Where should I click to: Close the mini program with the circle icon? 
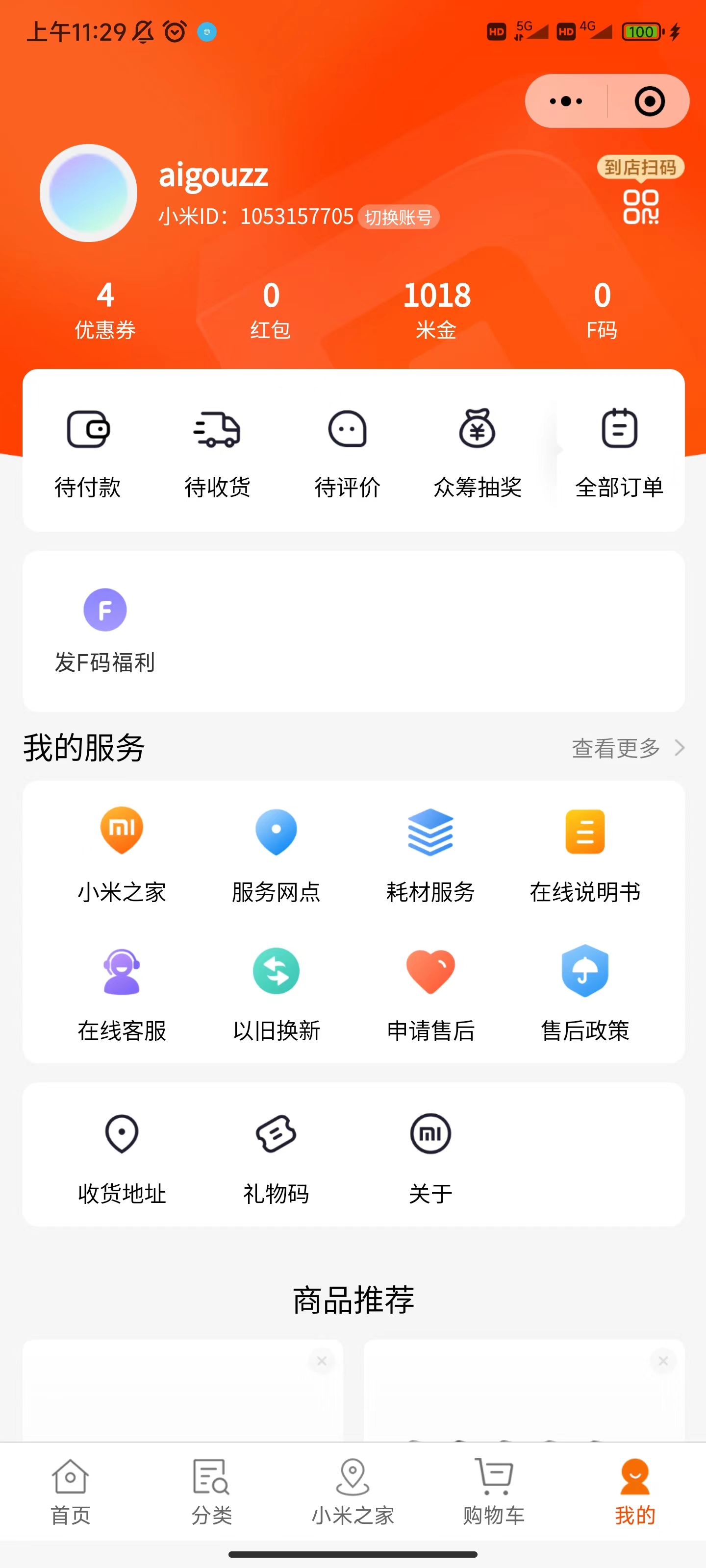[x=649, y=101]
